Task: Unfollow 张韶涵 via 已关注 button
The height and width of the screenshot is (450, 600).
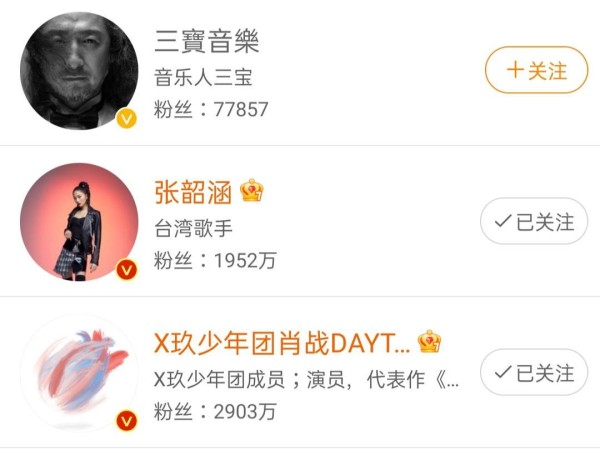Action: click(534, 222)
